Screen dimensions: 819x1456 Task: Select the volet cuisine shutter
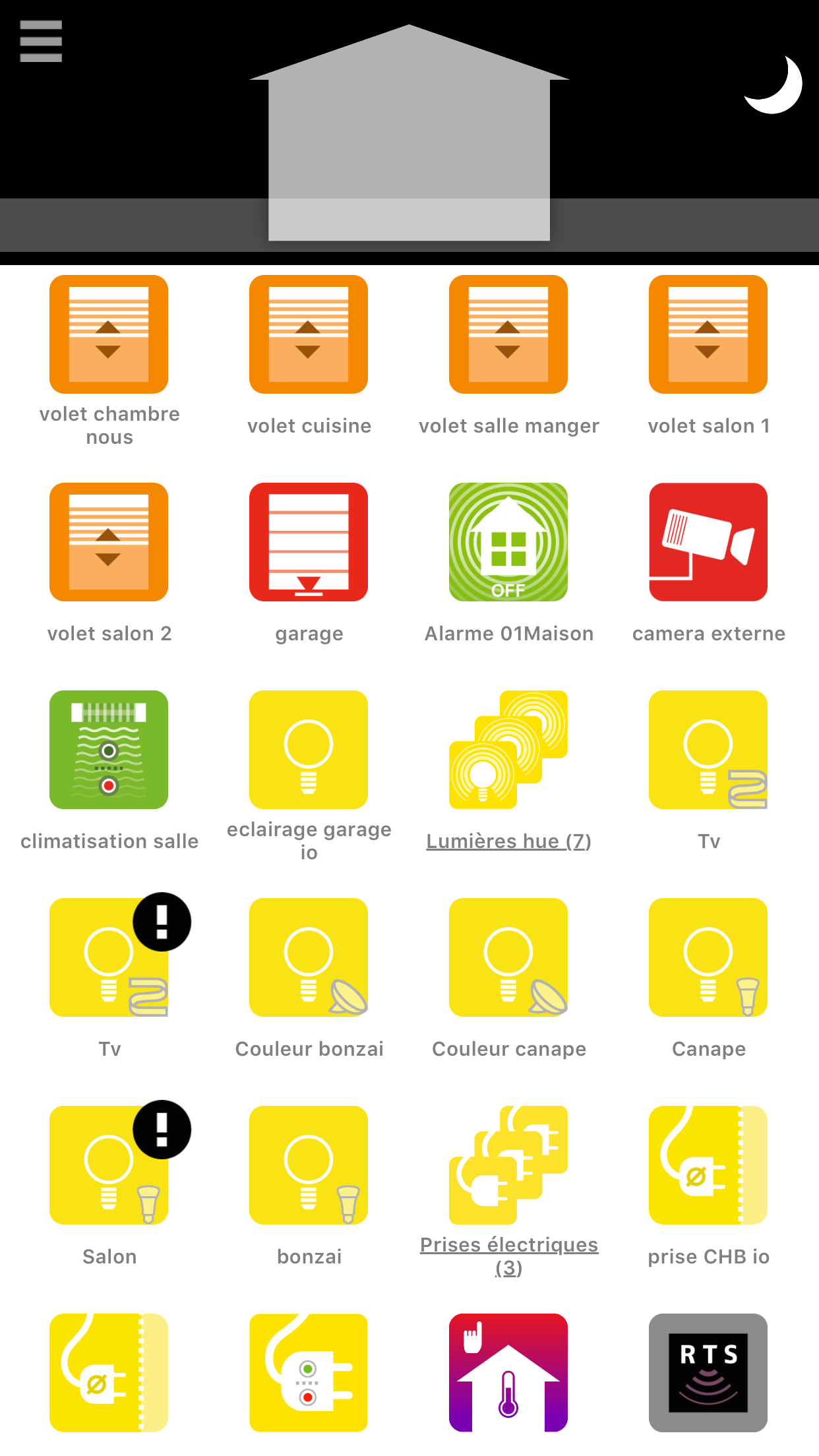[x=309, y=334]
